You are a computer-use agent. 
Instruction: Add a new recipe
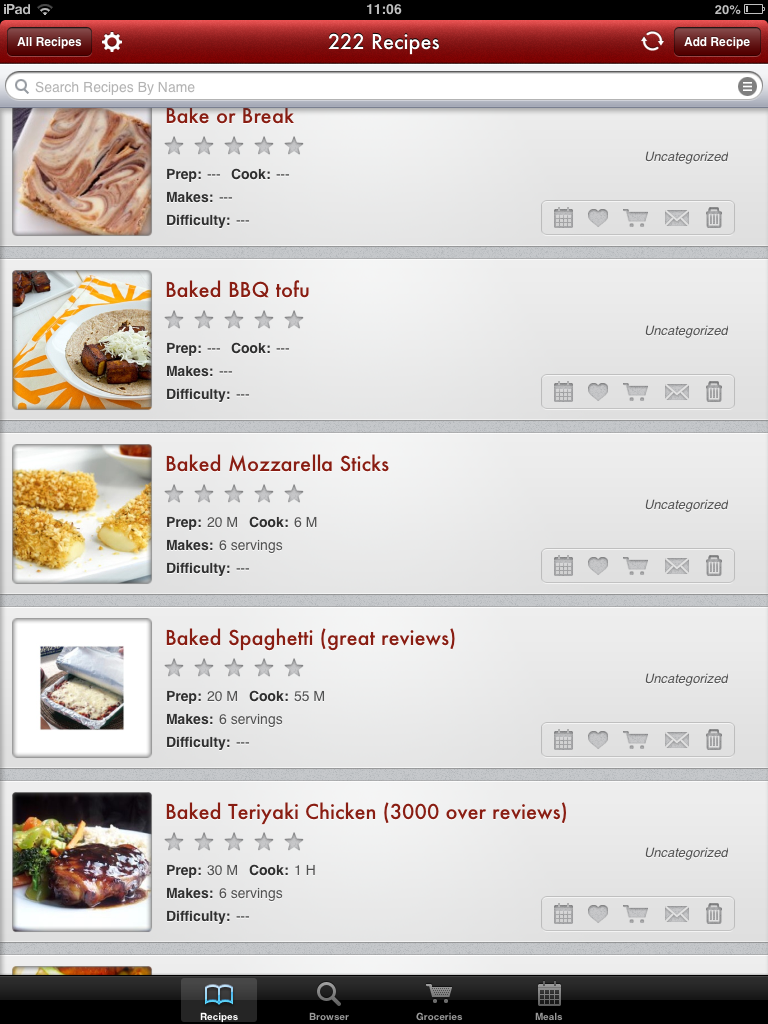click(716, 42)
